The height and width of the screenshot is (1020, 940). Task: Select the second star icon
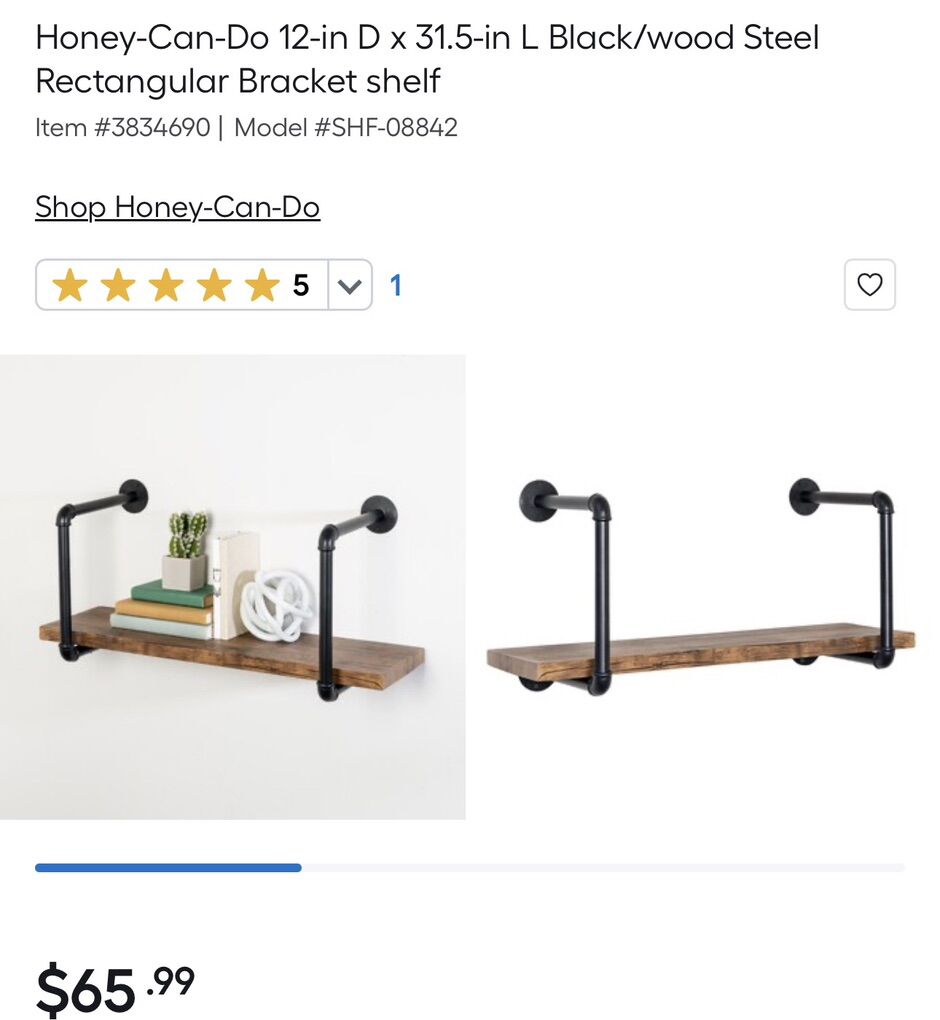(x=119, y=284)
